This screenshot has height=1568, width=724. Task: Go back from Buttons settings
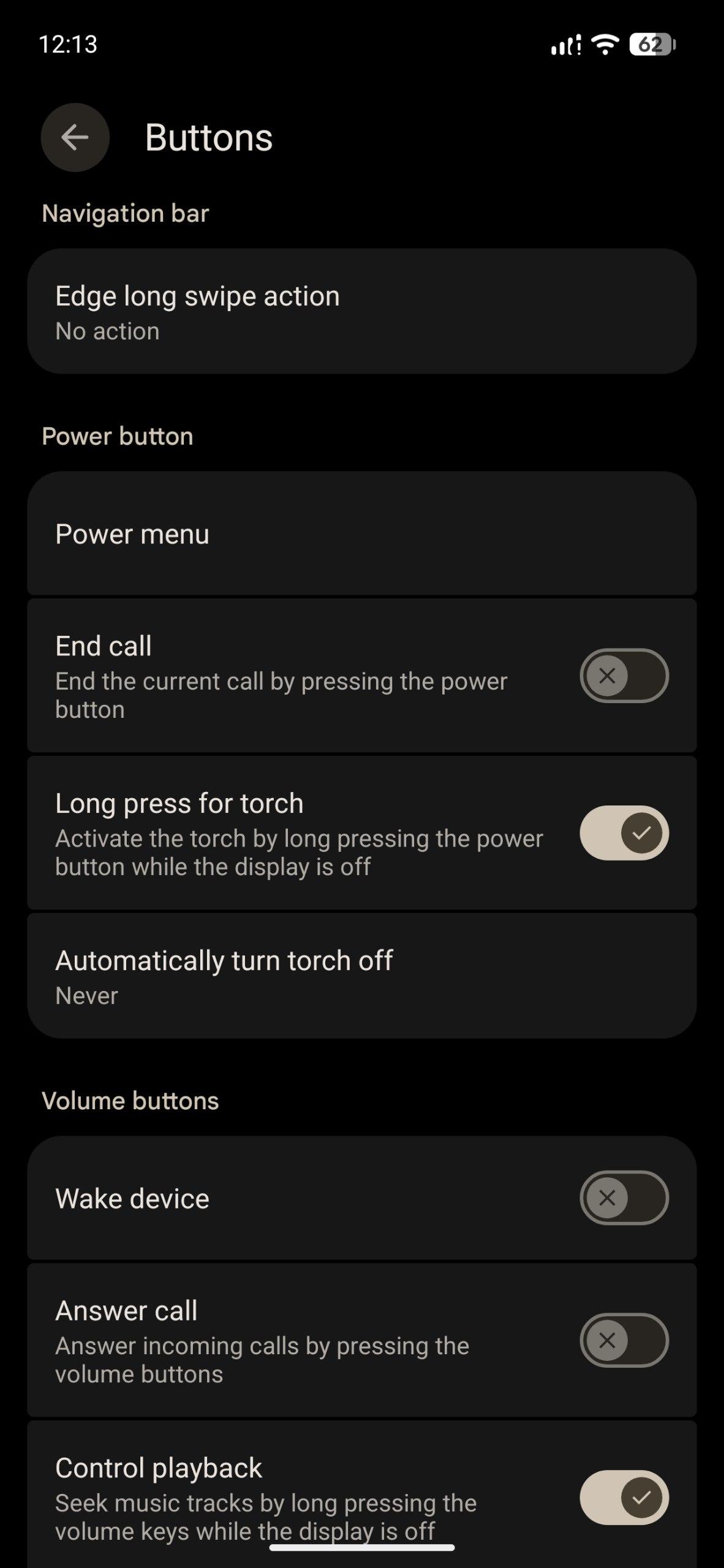[75, 137]
